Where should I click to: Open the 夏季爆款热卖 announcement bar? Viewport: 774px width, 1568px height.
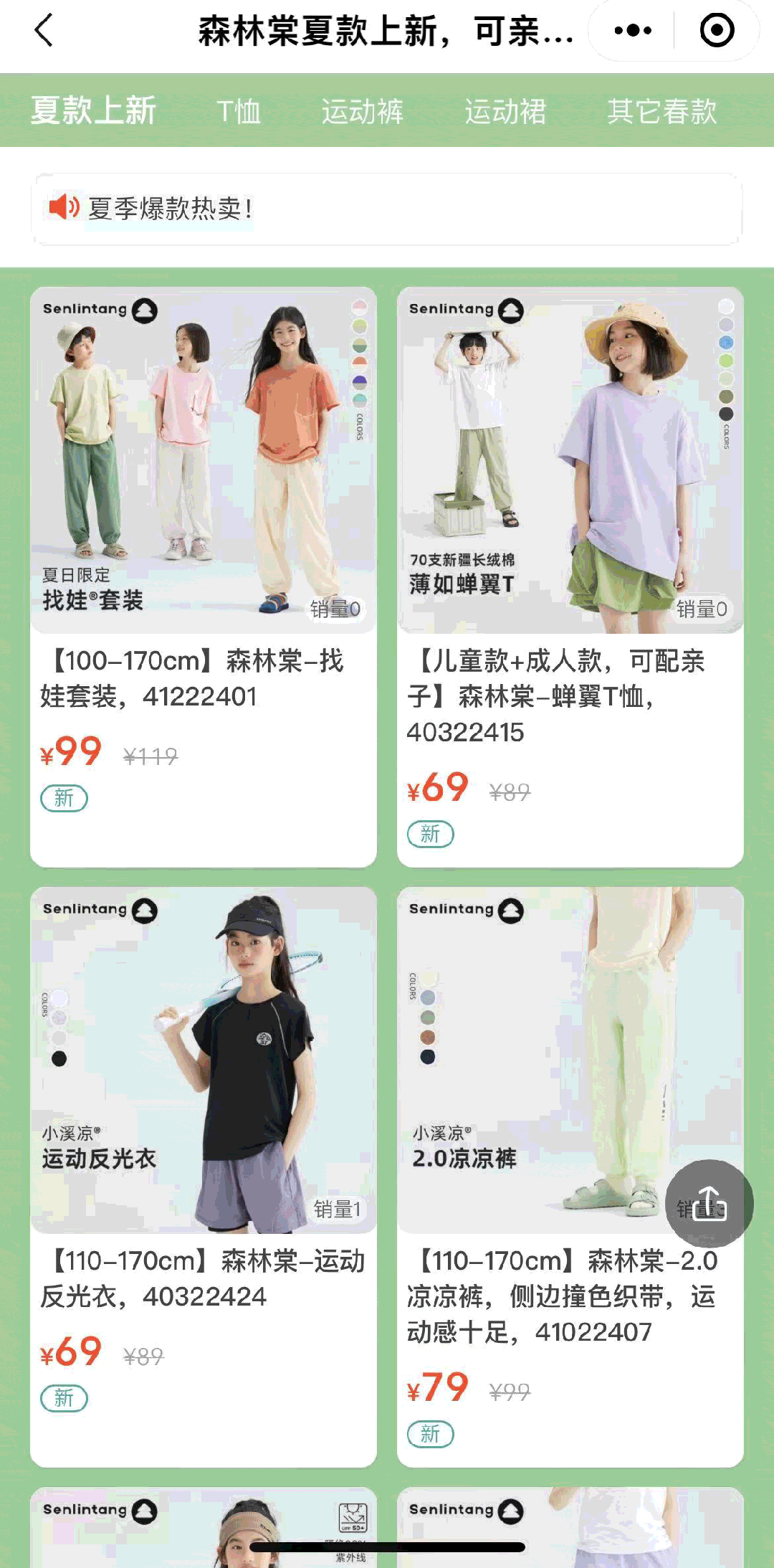tap(387, 209)
